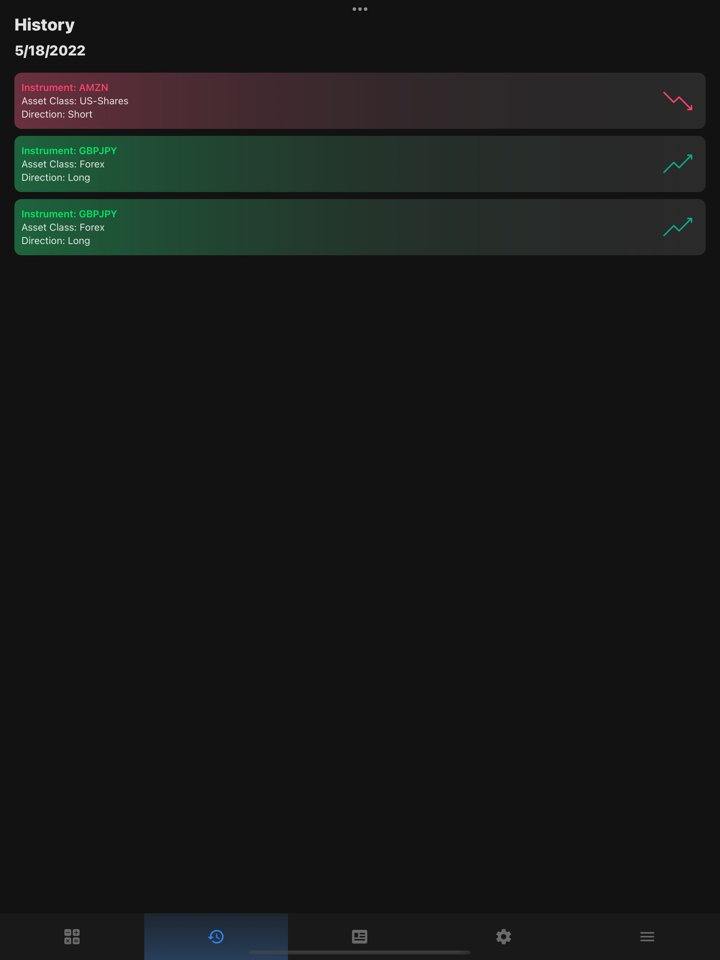Click the green uptrend arrow on the first GBPJPY trade
Screen dimensions: 720x960
(678, 163)
